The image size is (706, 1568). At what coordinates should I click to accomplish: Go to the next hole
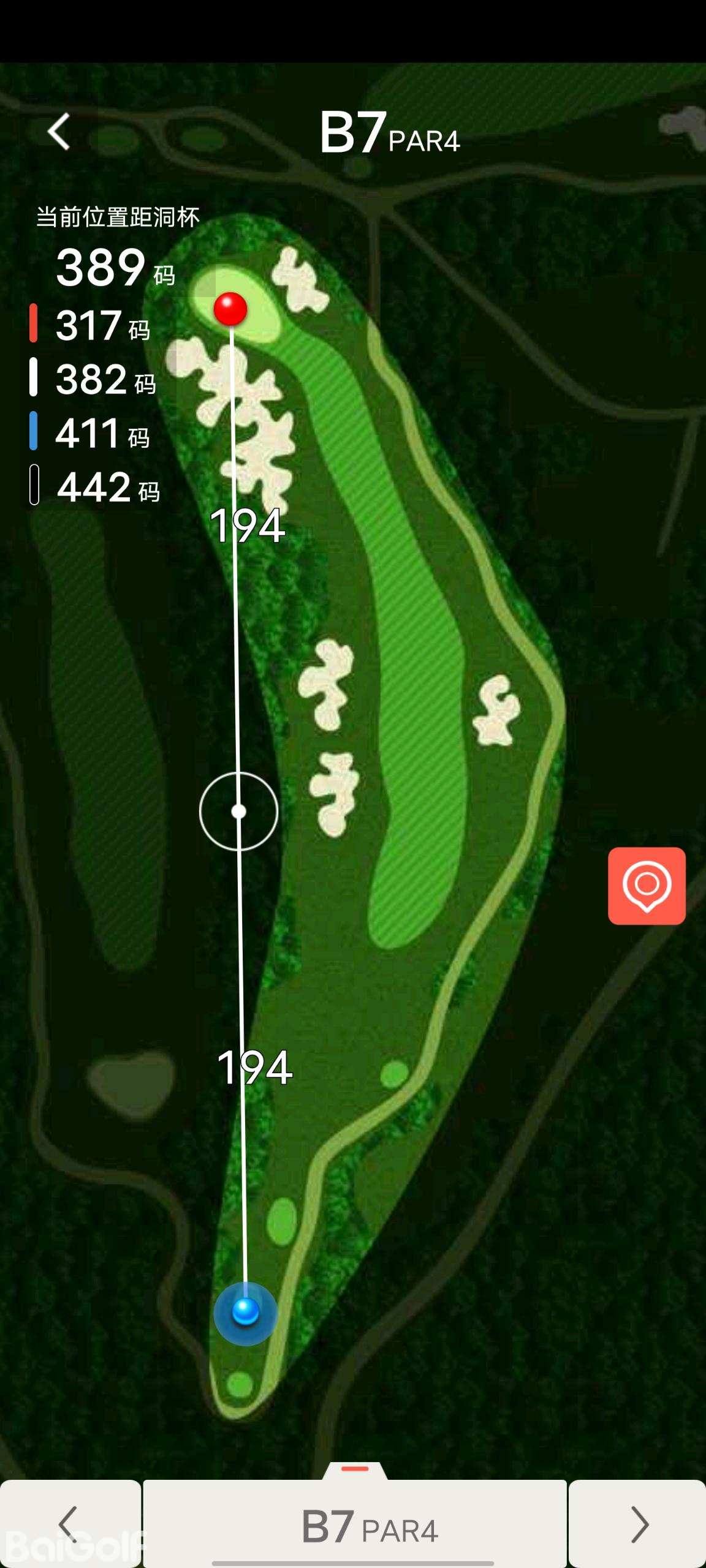tap(638, 1523)
